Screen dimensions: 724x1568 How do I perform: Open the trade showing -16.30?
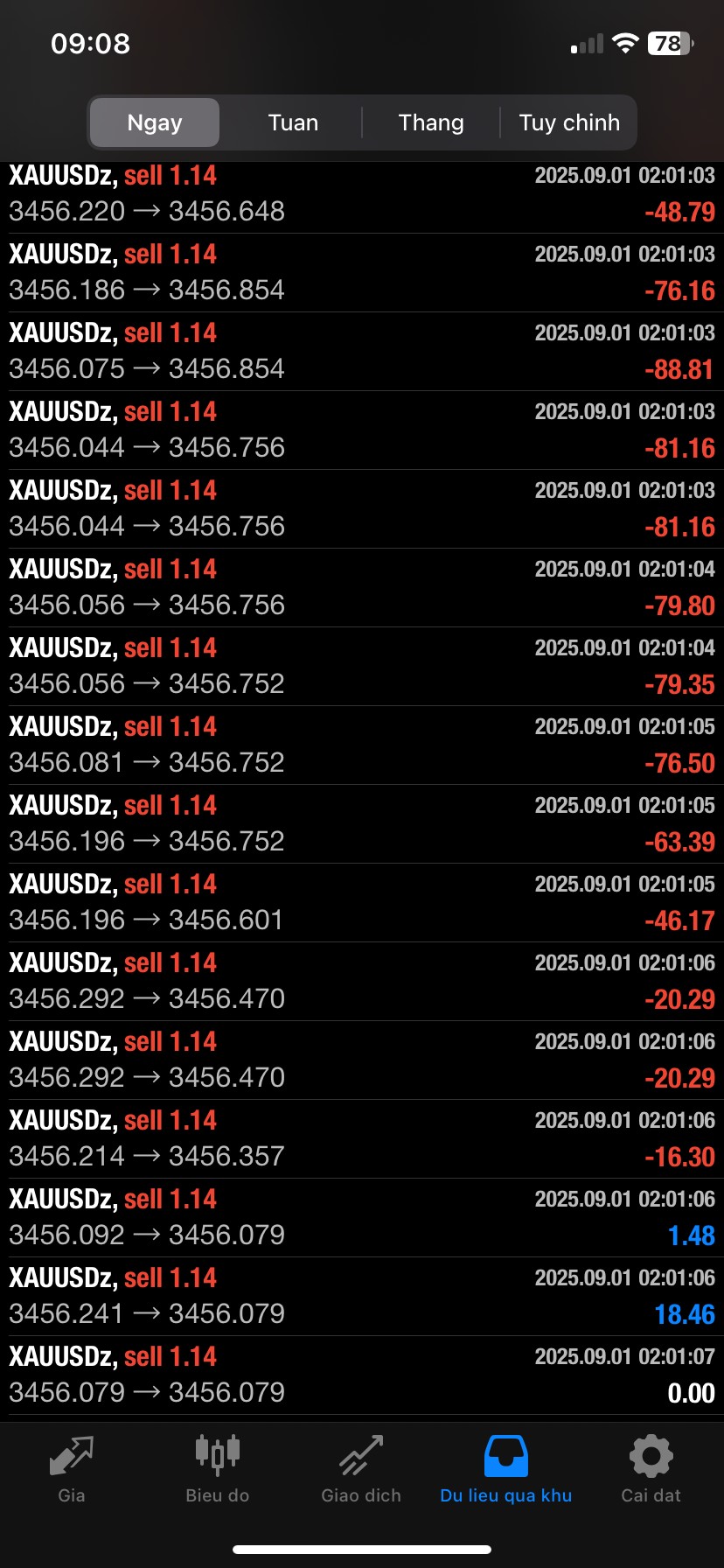tap(362, 1139)
